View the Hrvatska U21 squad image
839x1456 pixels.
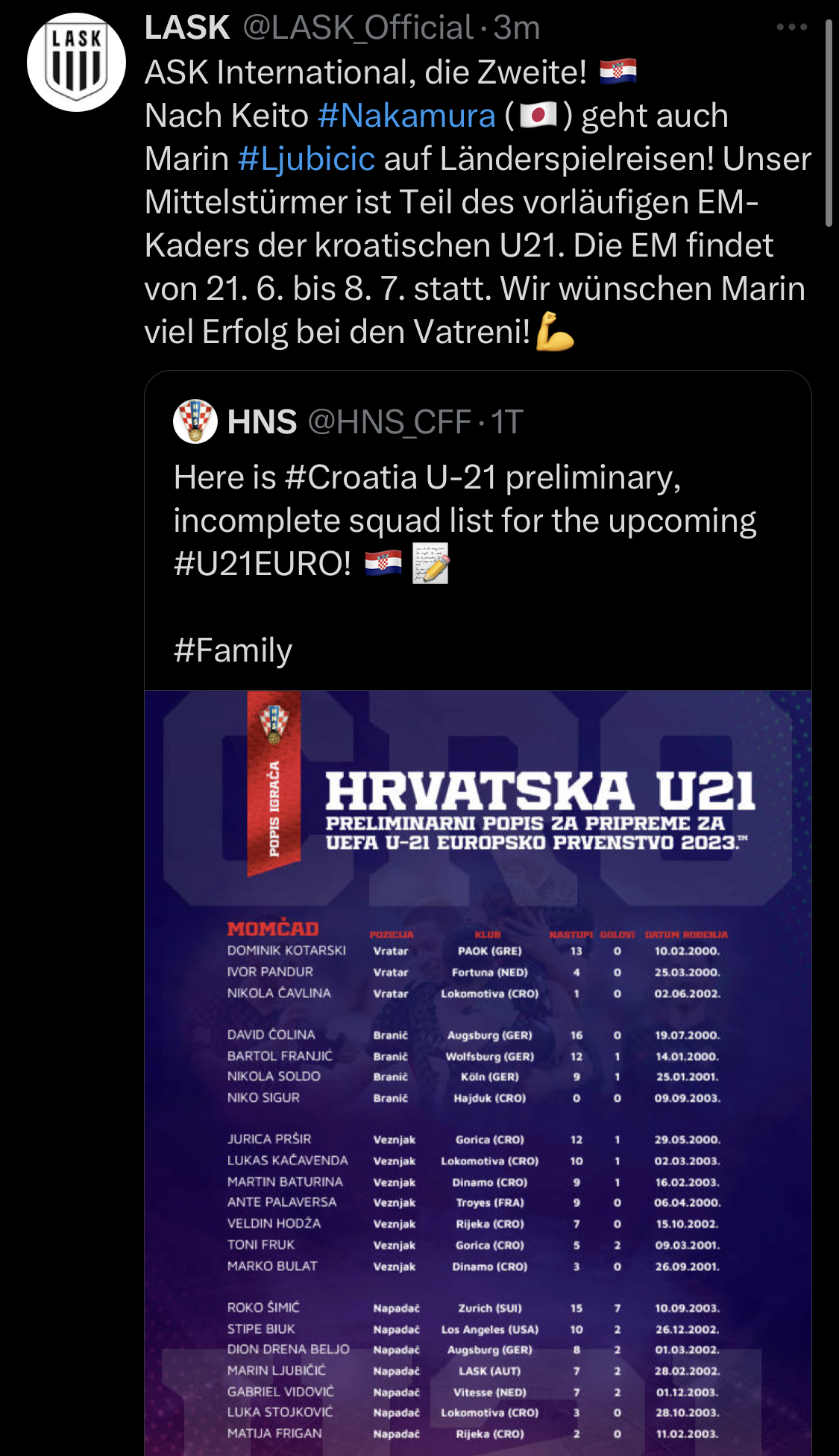point(477,1073)
